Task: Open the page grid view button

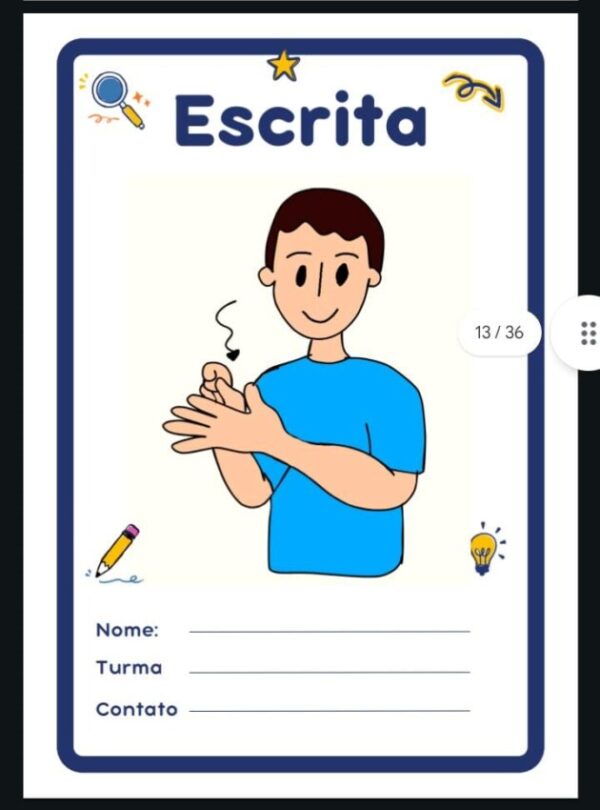Action: (587, 333)
